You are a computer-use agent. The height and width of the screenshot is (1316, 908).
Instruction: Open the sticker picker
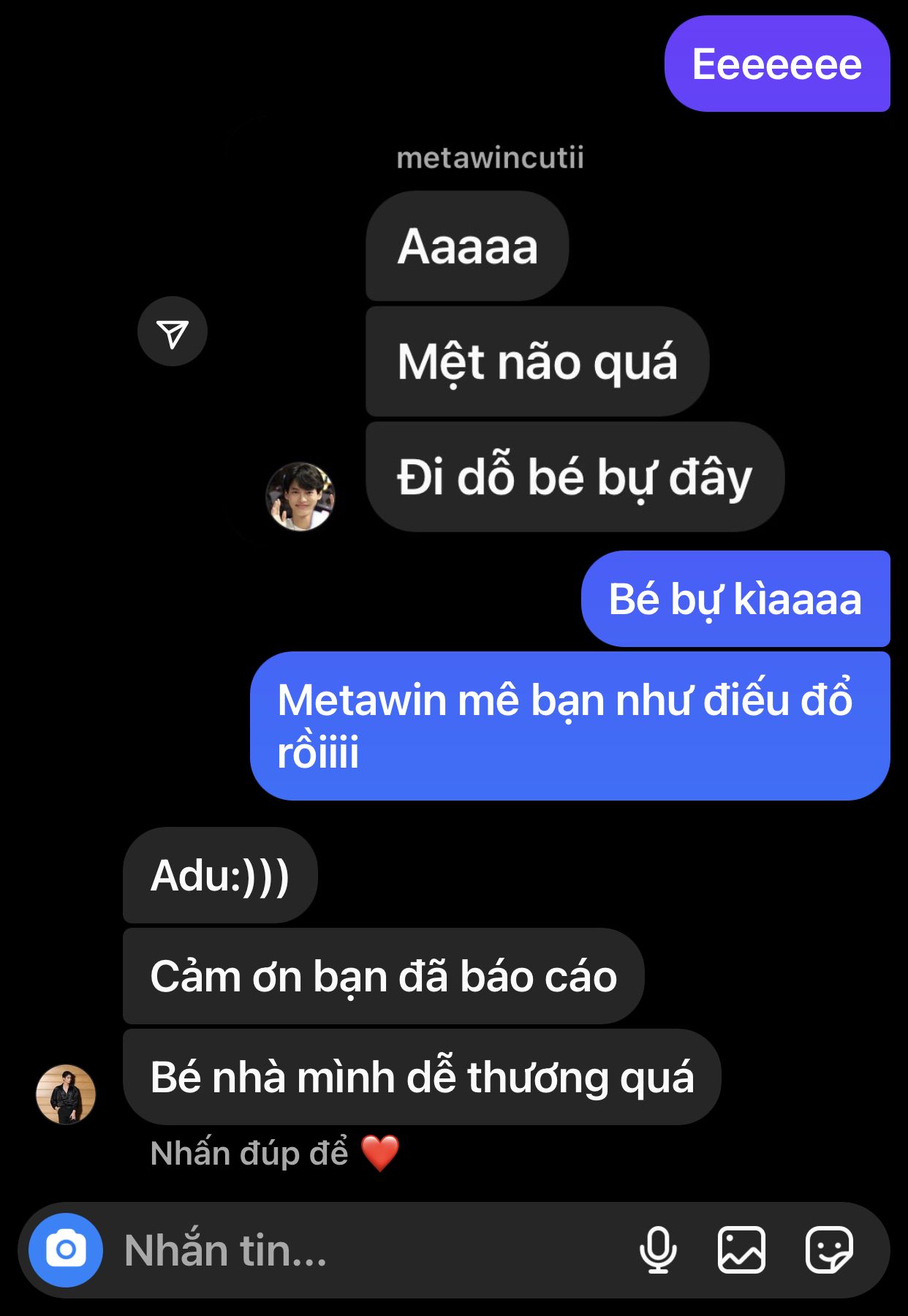pyautogui.click(x=829, y=1249)
